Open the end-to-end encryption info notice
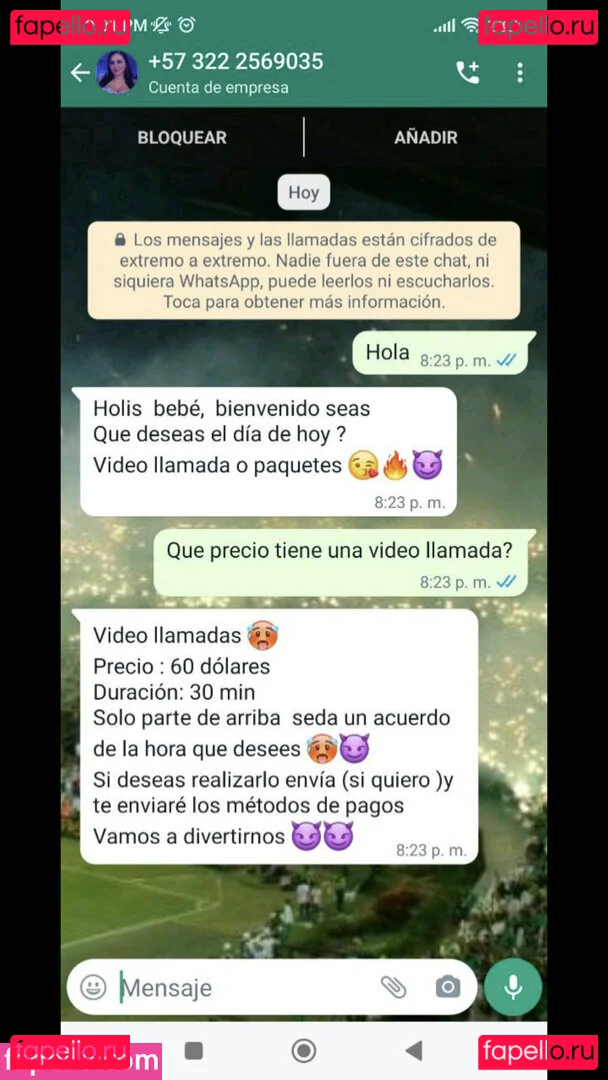608x1080 pixels. [x=303, y=270]
